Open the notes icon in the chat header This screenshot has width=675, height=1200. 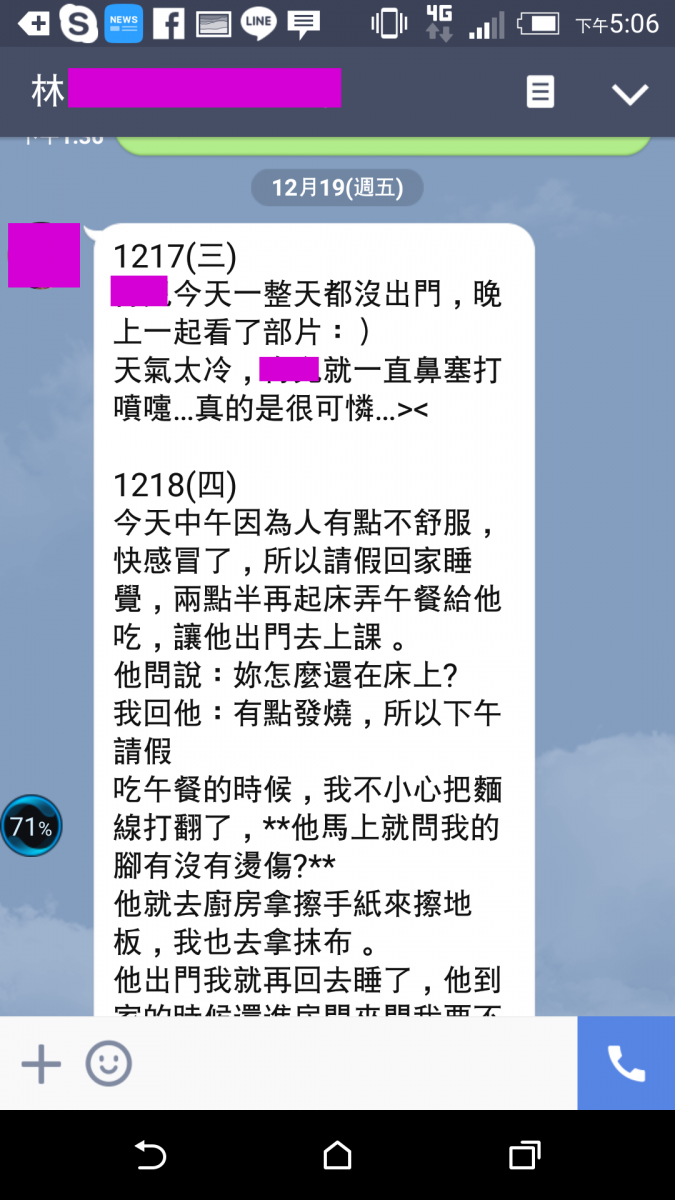(x=540, y=93)
